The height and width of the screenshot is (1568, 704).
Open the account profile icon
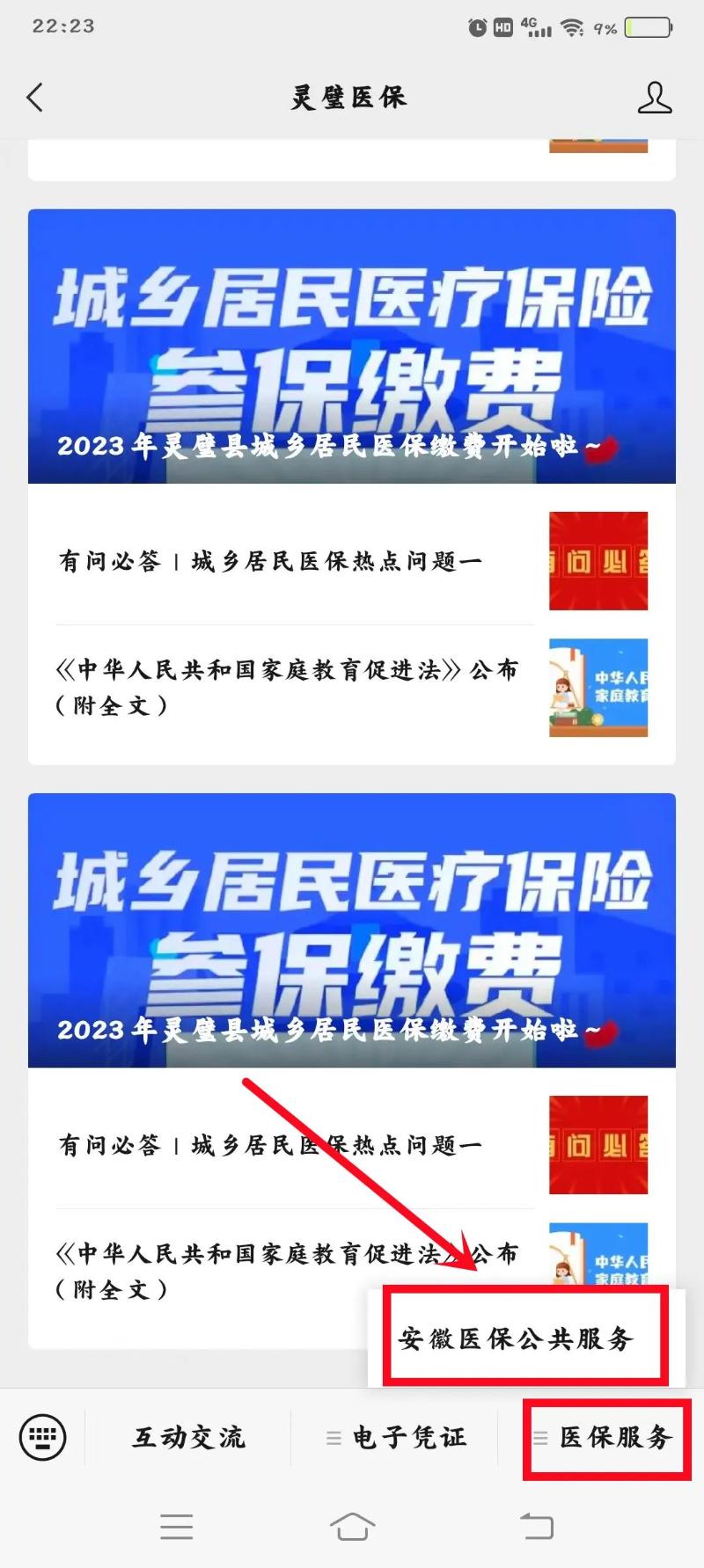tap(654, 98)
